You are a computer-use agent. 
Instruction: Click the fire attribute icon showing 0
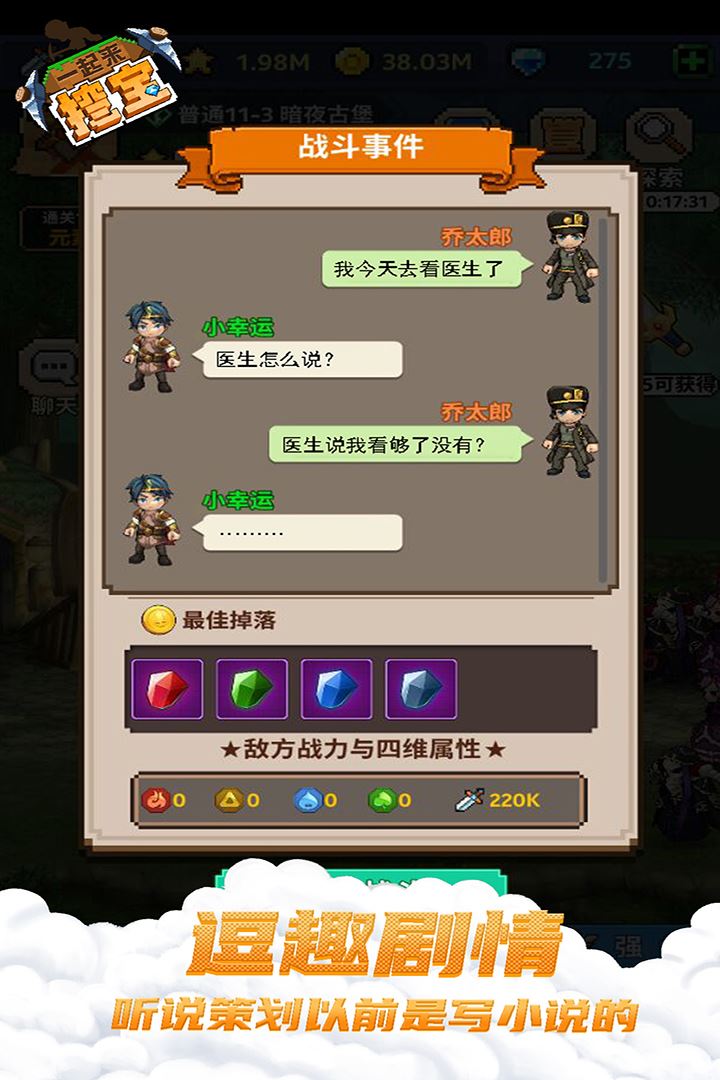[x=158, y=800]
